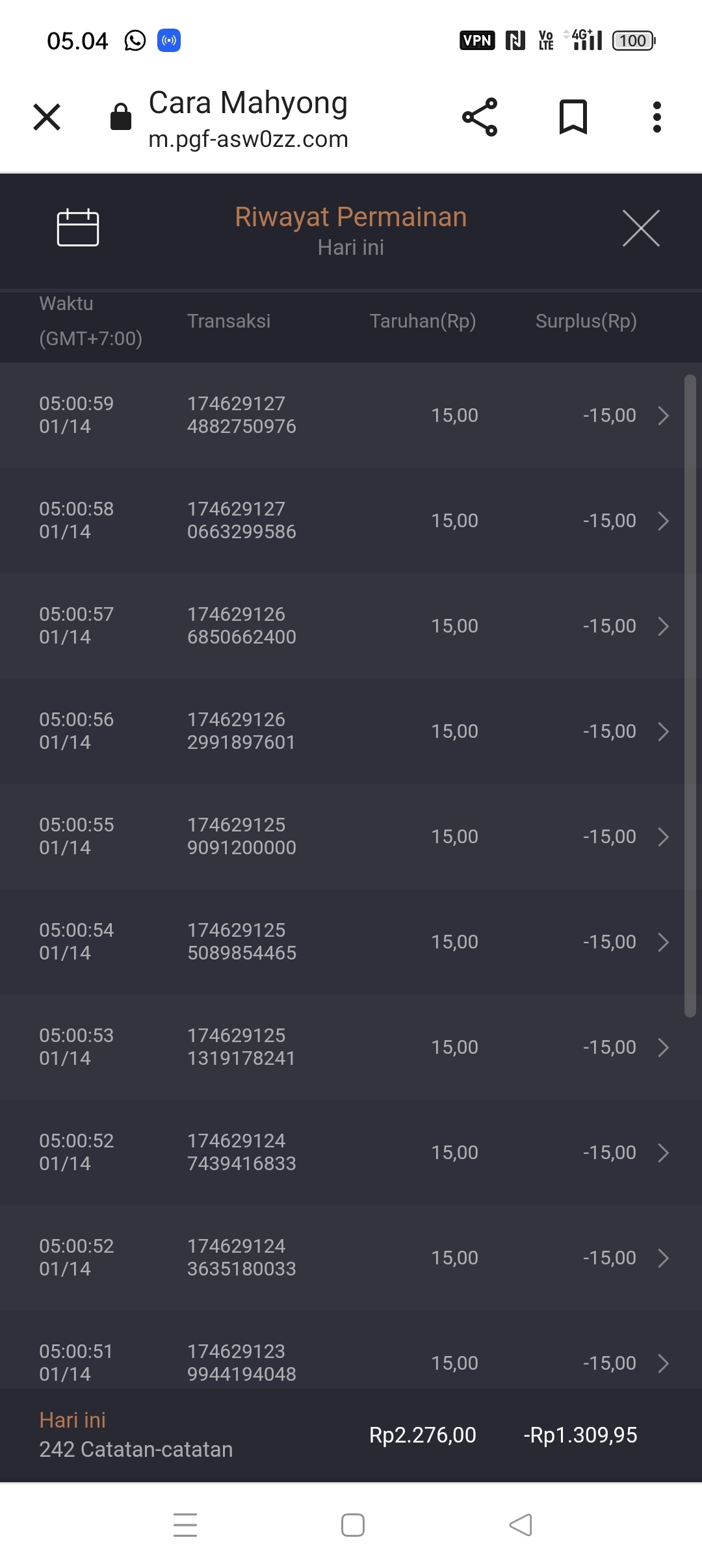Viewport: 702px width, 1568px height.
Task: Close the Cara Mahyong browser tab
Action: 47,118
